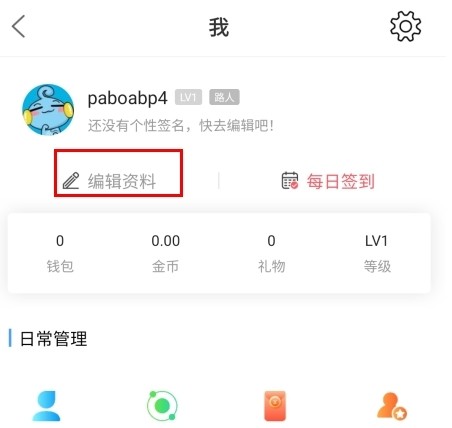Open 礼物 gifts count
The width and height of the screenshot is (452, 428).
click(271, 253)
